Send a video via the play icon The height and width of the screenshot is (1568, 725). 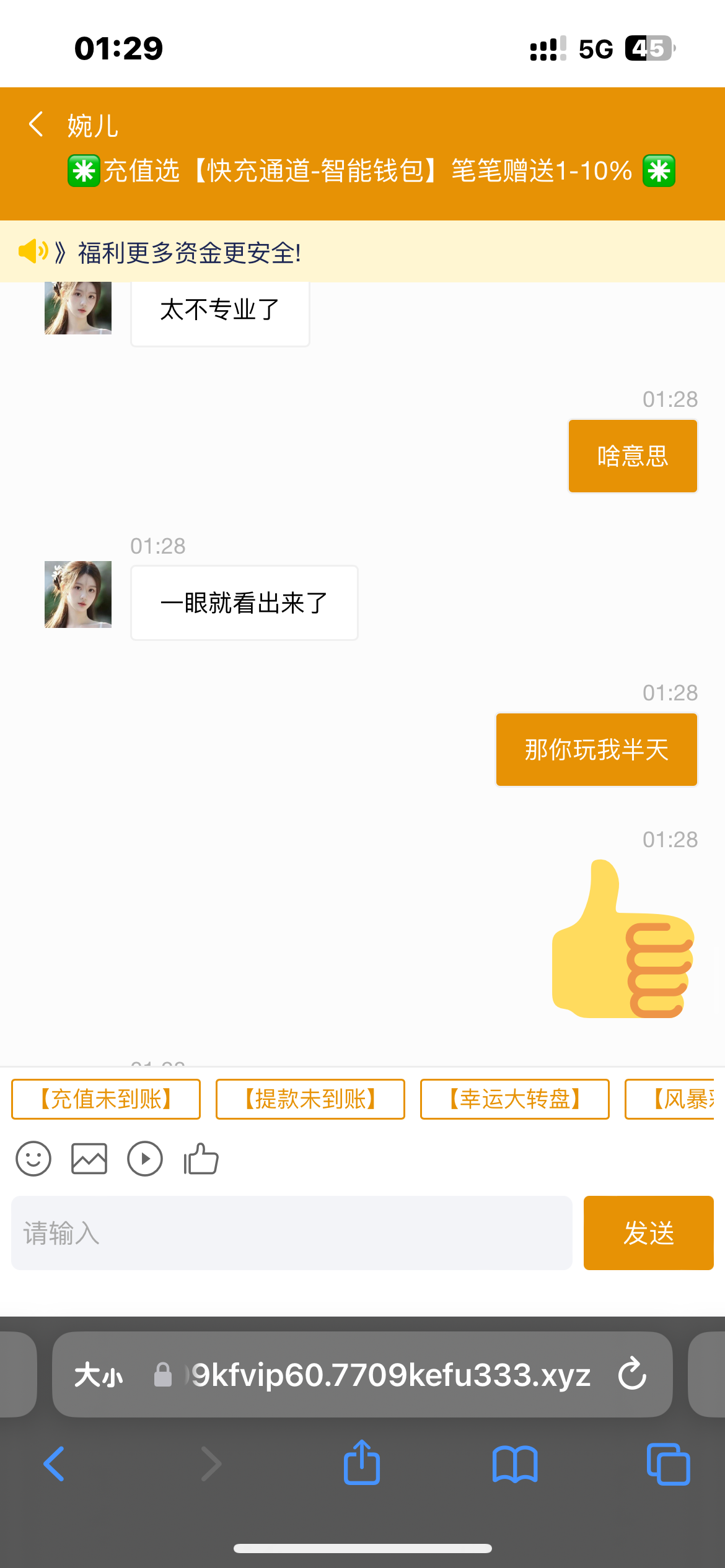point(145,1158)
